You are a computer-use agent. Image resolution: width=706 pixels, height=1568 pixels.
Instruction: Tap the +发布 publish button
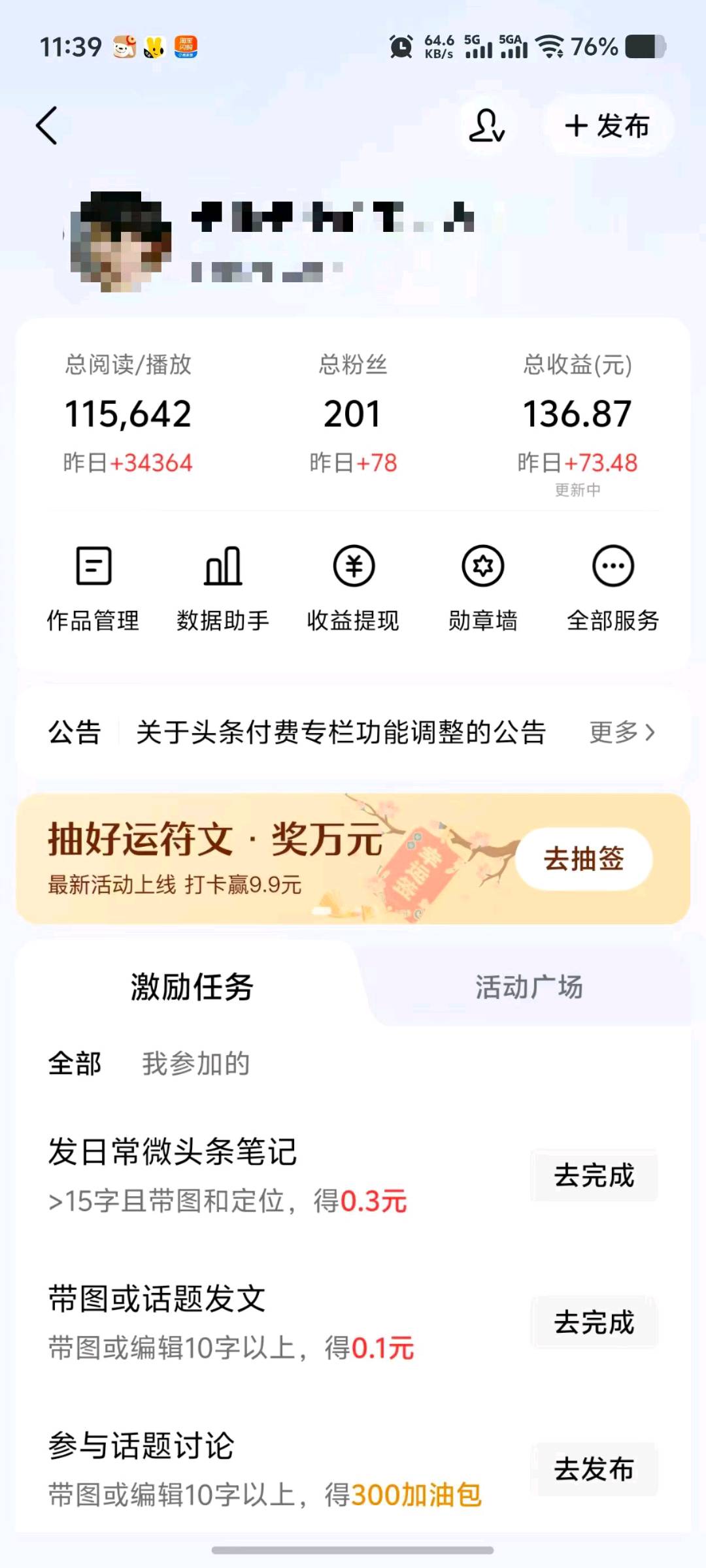(x=605, y=126)
